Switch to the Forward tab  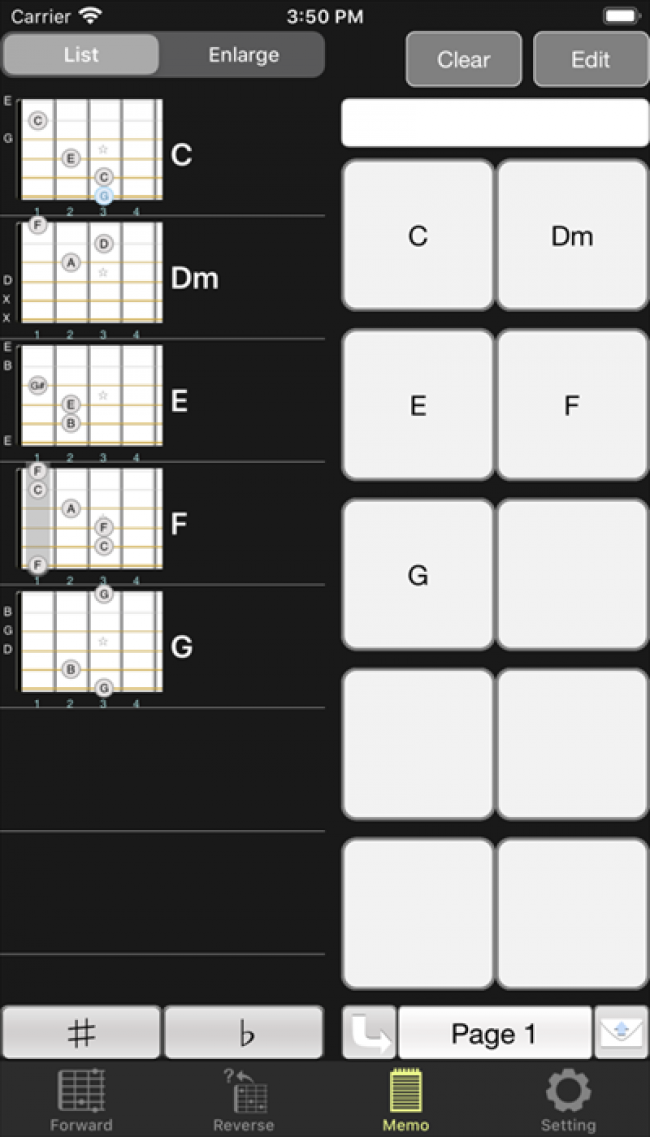tap(81, 1099)
